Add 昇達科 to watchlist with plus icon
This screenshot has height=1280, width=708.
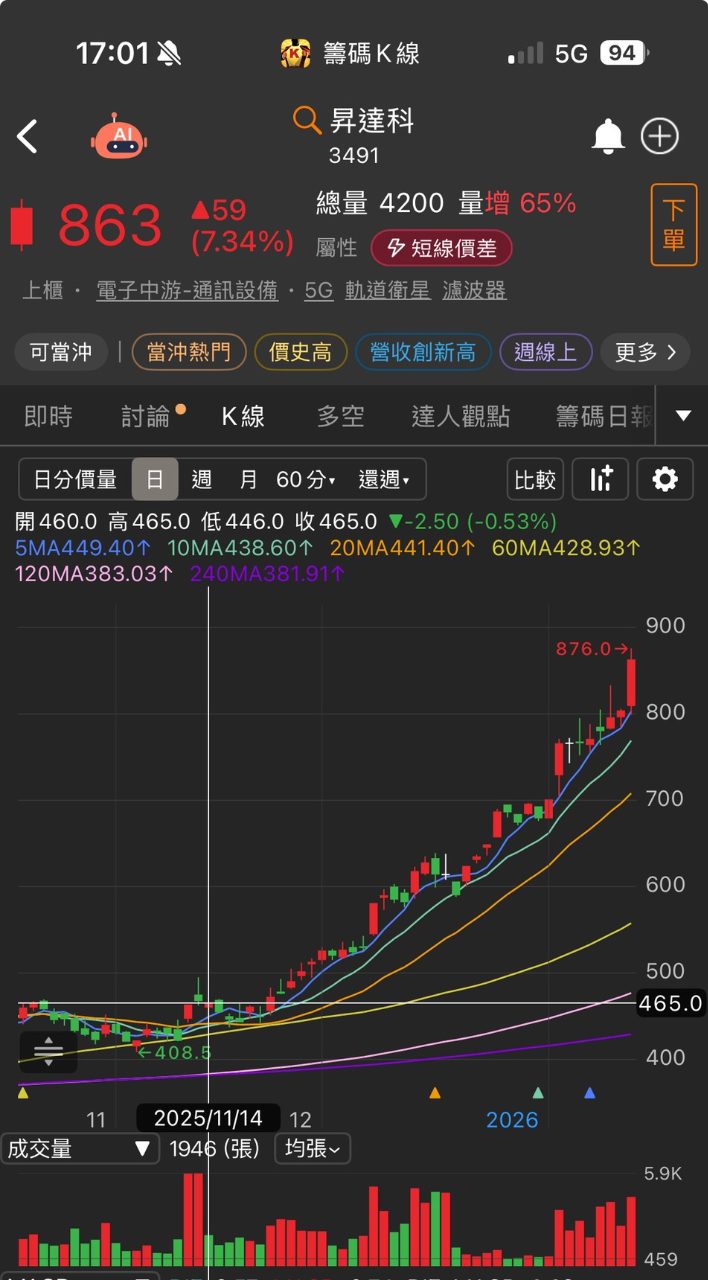point(660,137)
